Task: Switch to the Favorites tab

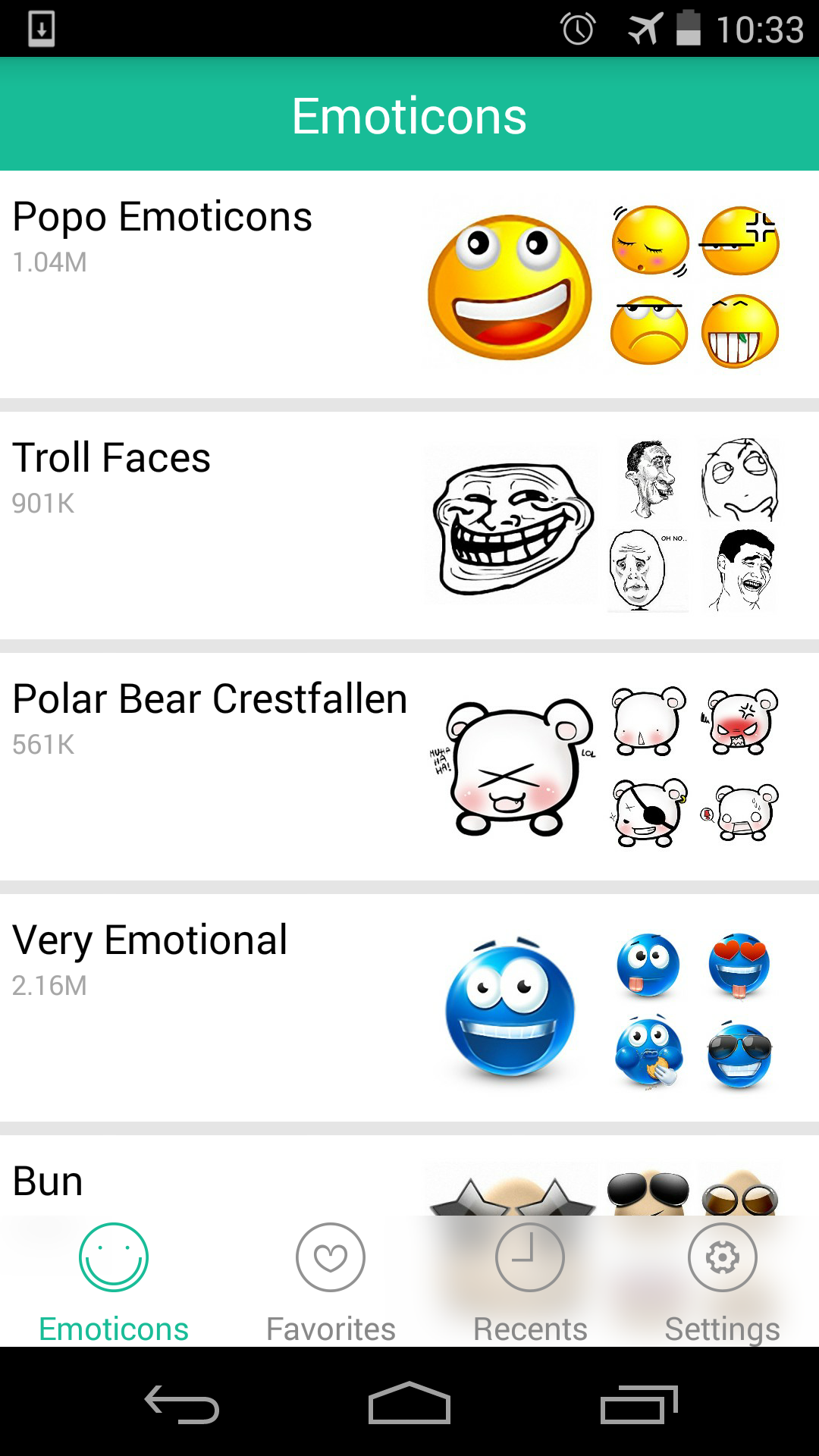Action: [x=331, y=1282]
